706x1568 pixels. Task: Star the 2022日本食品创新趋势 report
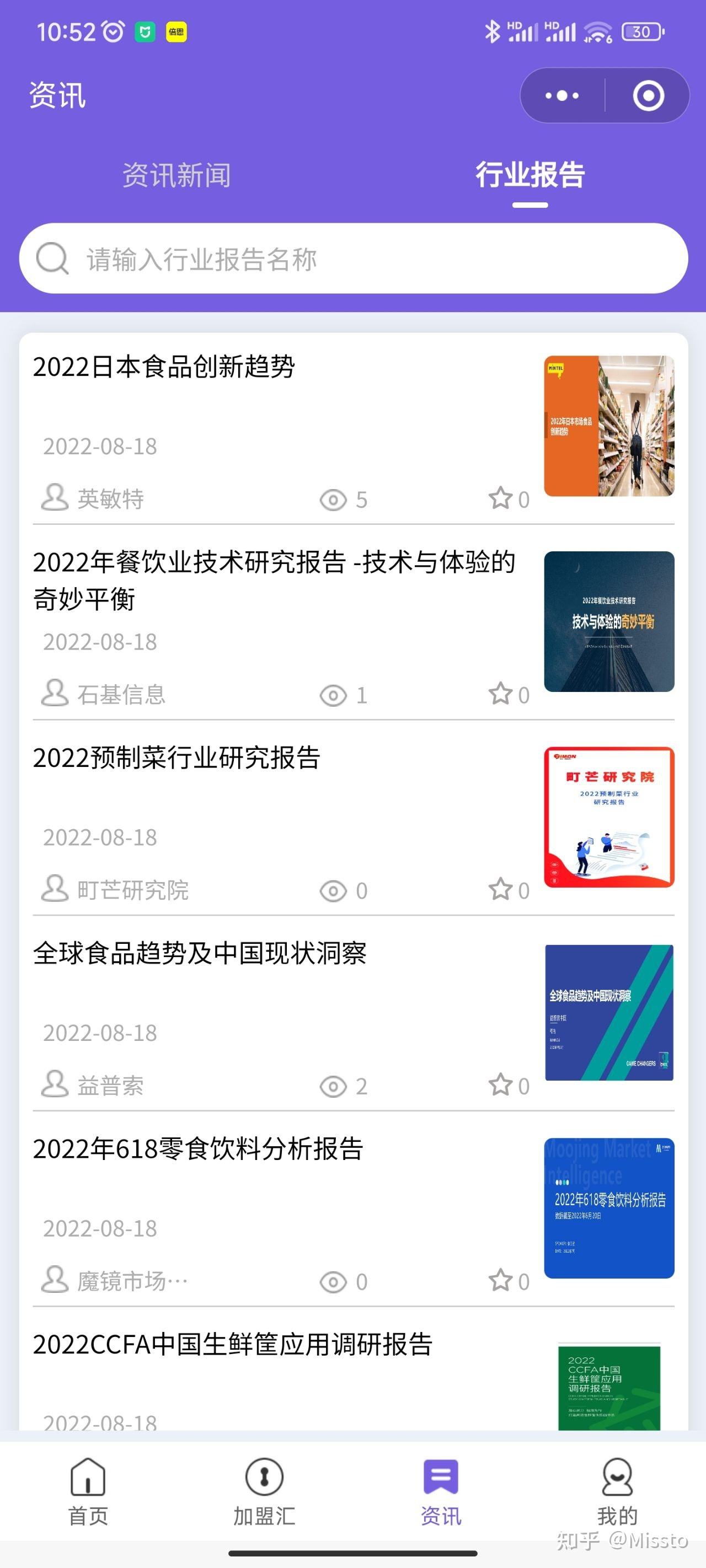[x=501, y=499]
